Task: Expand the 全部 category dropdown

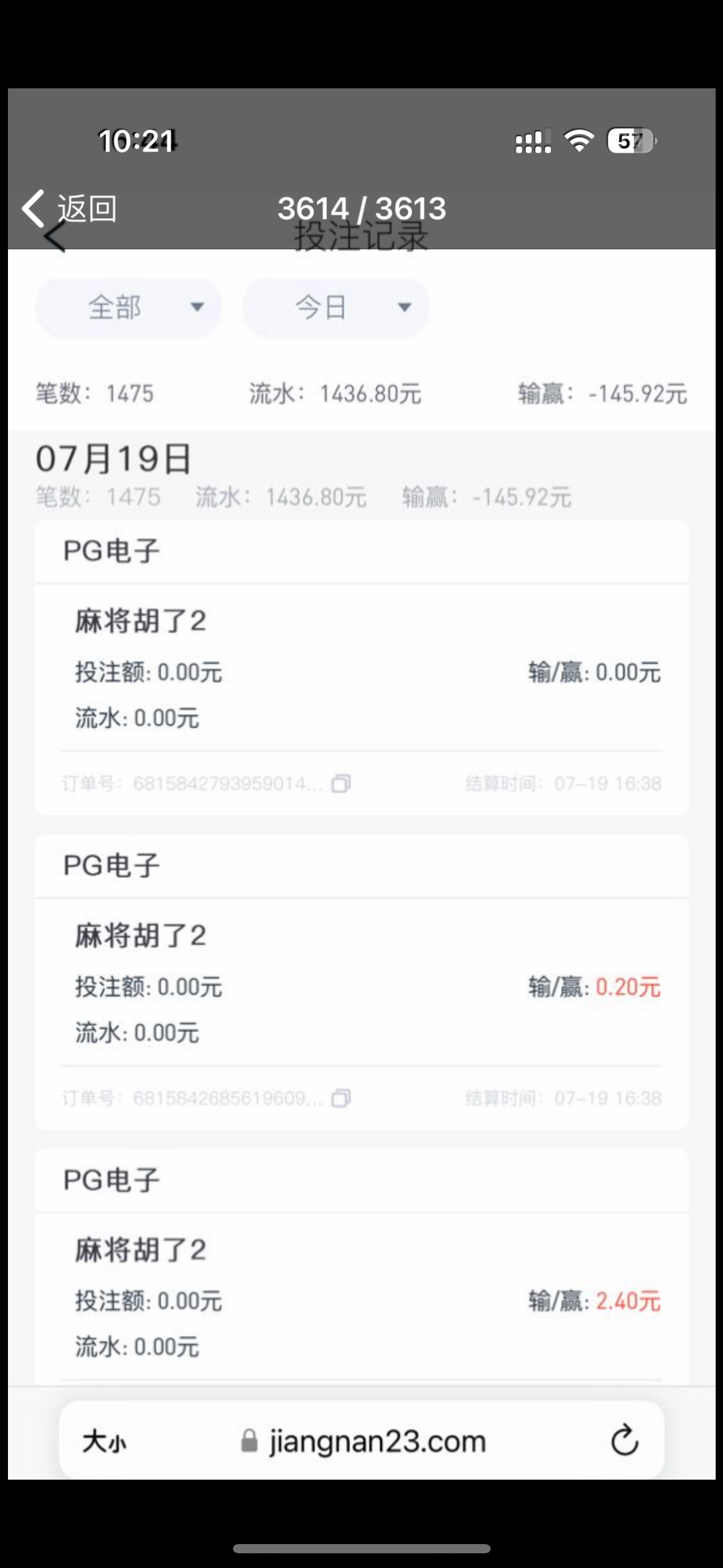Action: point(129,307)
